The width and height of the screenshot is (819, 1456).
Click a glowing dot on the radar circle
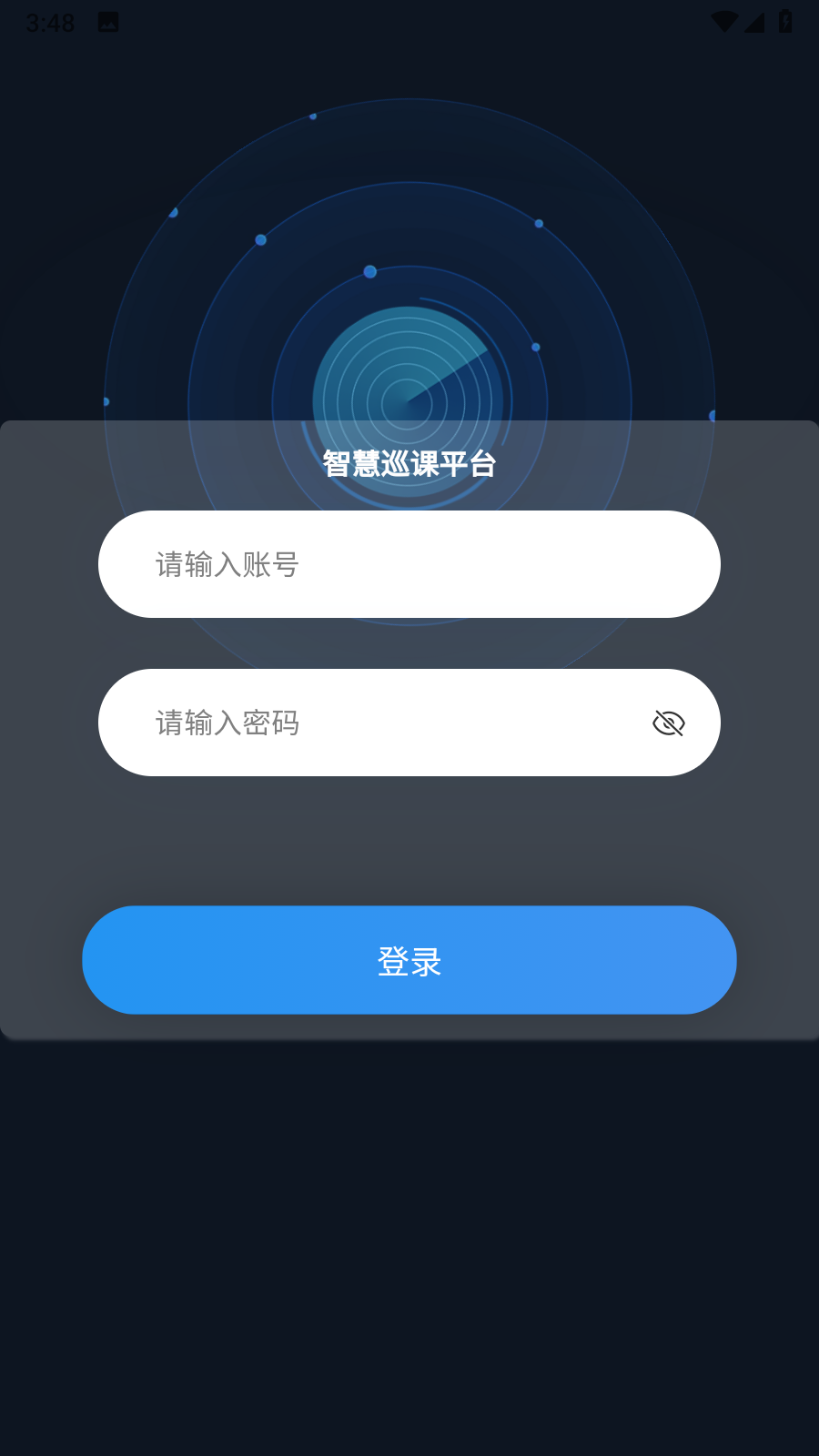coord(368,270)
